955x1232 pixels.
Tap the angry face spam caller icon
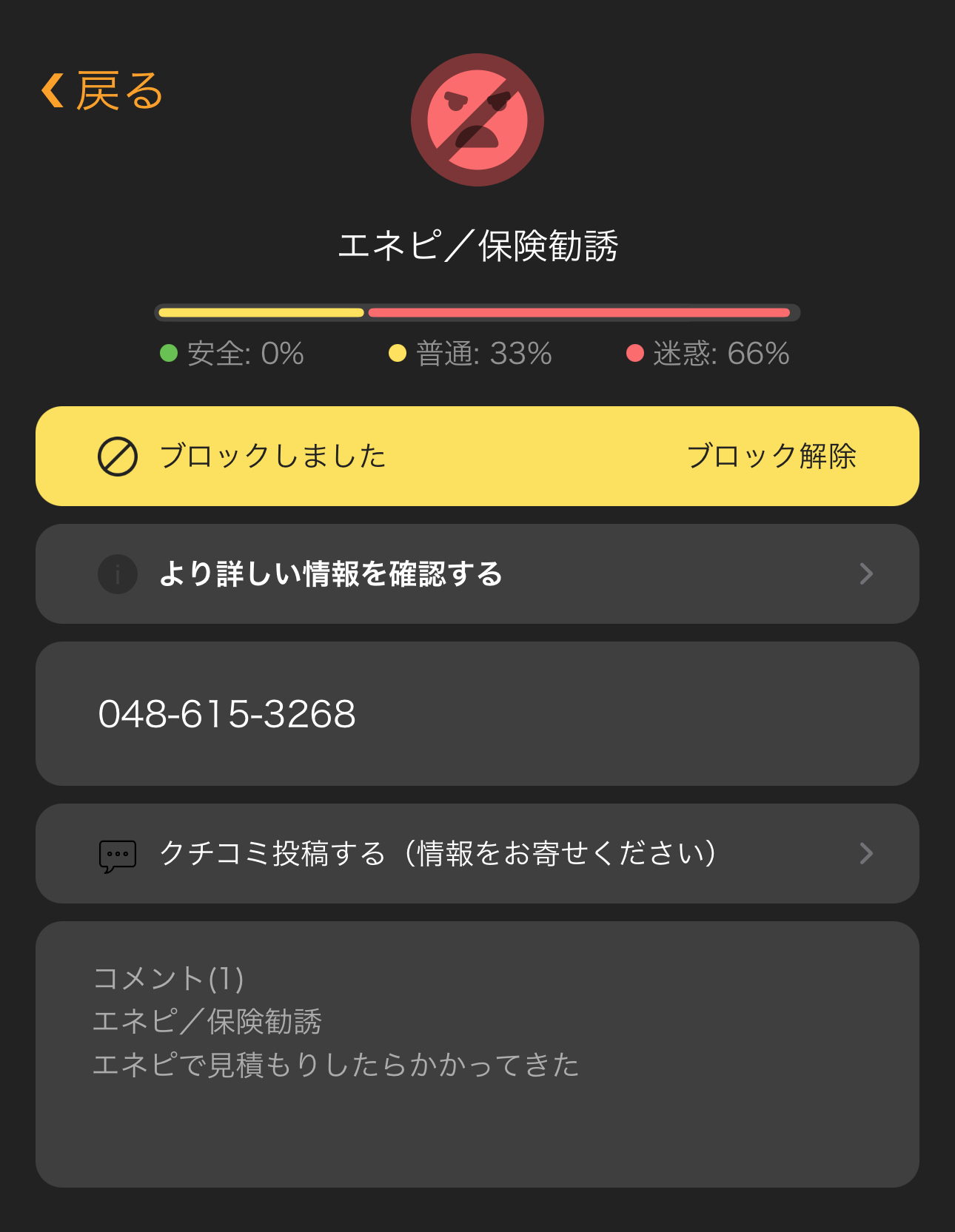tap(477, 118)
